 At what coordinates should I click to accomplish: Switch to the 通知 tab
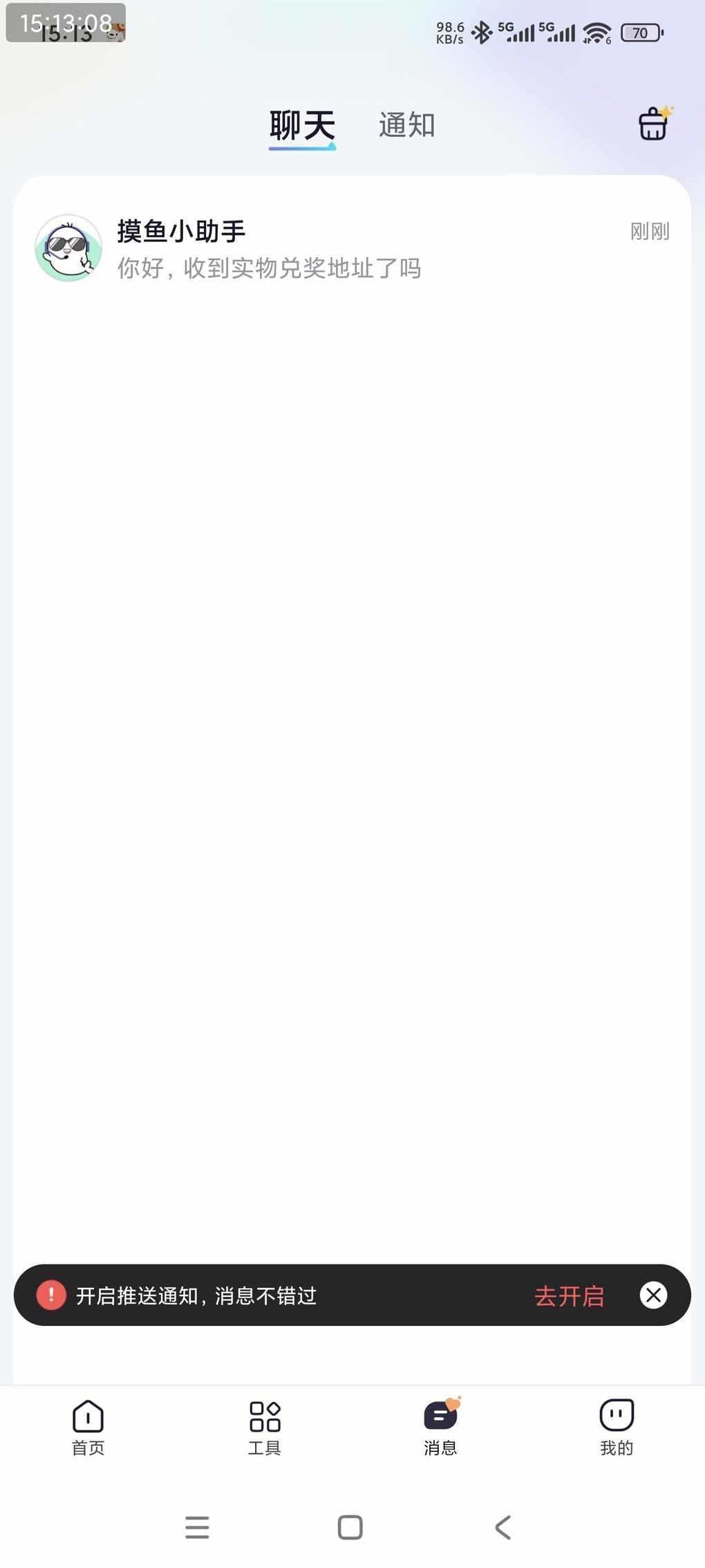(406, 125)
